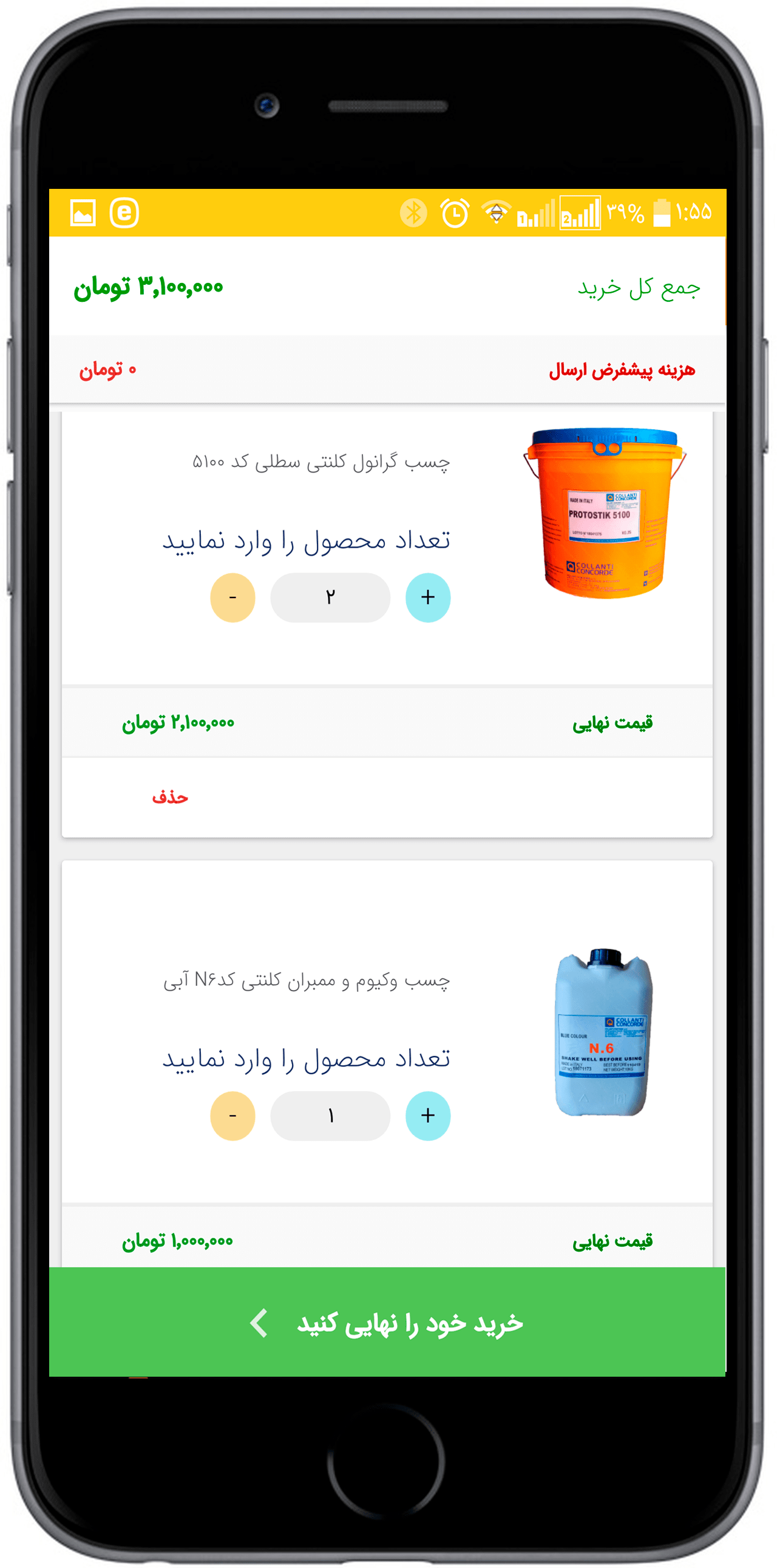This screenshot has width=777, height=1568.
Task: Decrease quantity of چسب گرانول کلنتی ۵۱۰۰
Action: [232, 597]
